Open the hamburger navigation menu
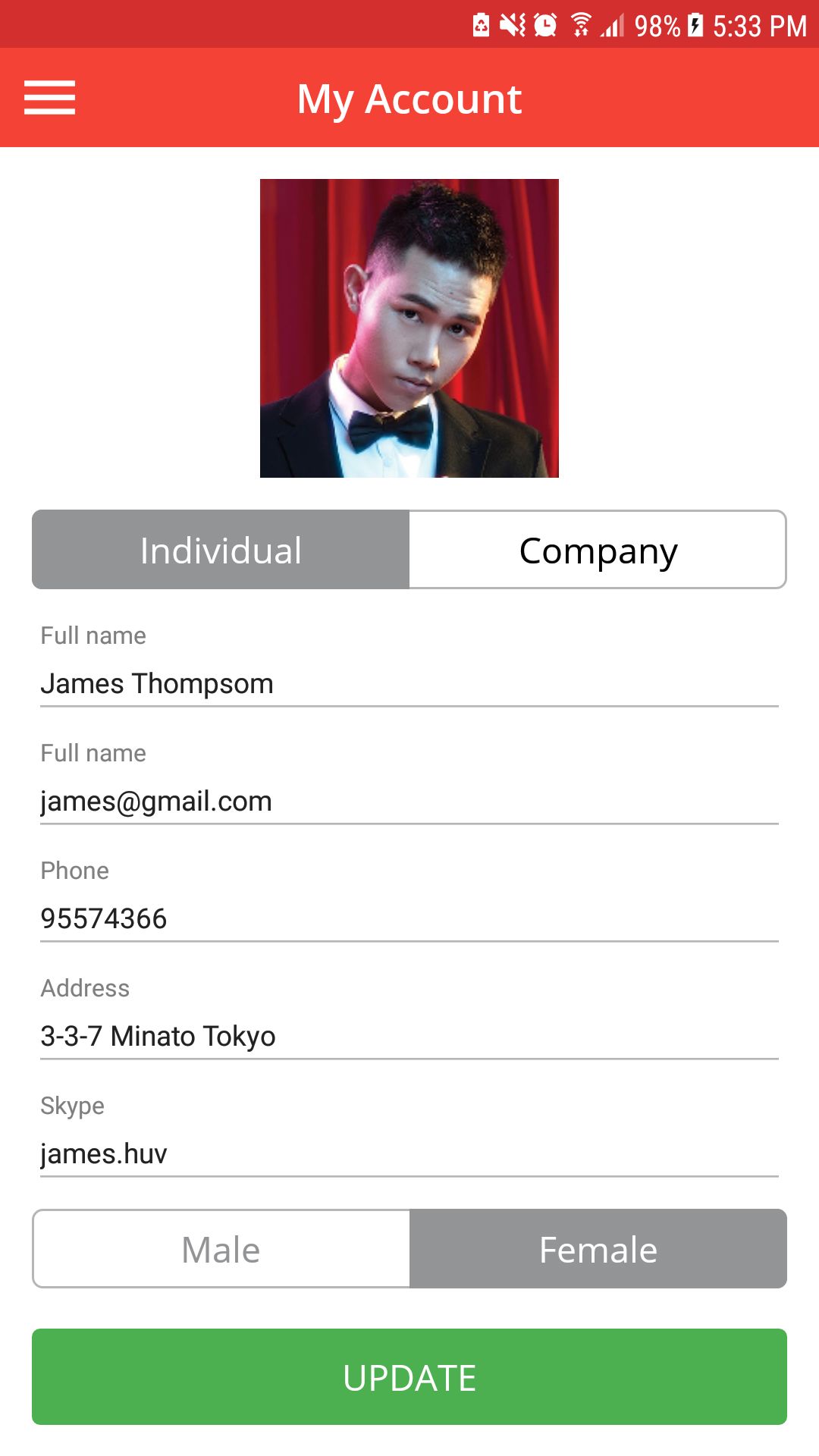 click(49, 98)
